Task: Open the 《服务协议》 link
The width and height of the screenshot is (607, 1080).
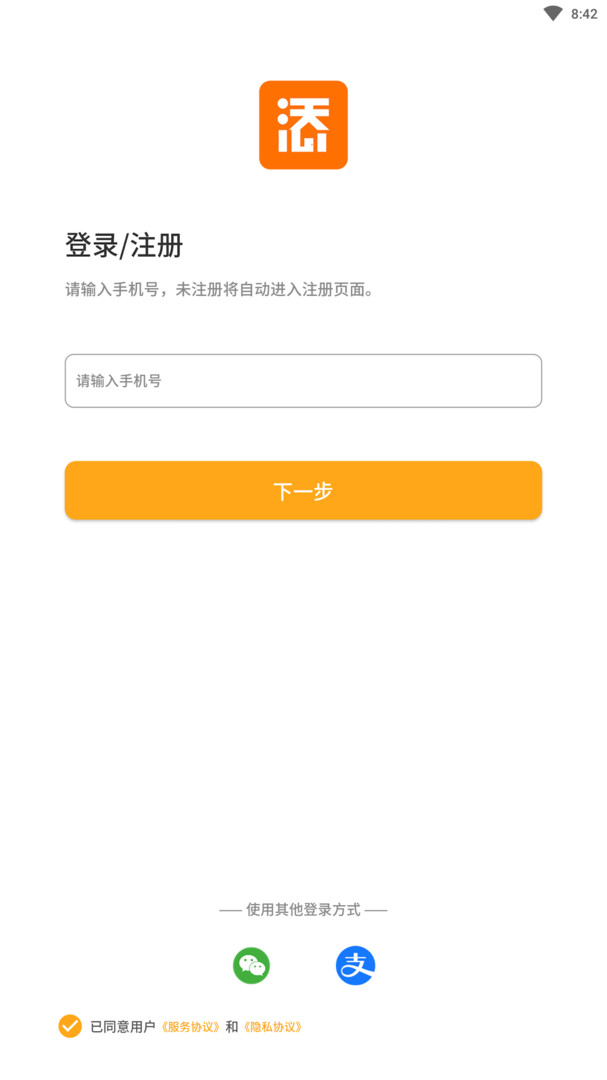Action: pyautogui.click(x=192, y=1027)
